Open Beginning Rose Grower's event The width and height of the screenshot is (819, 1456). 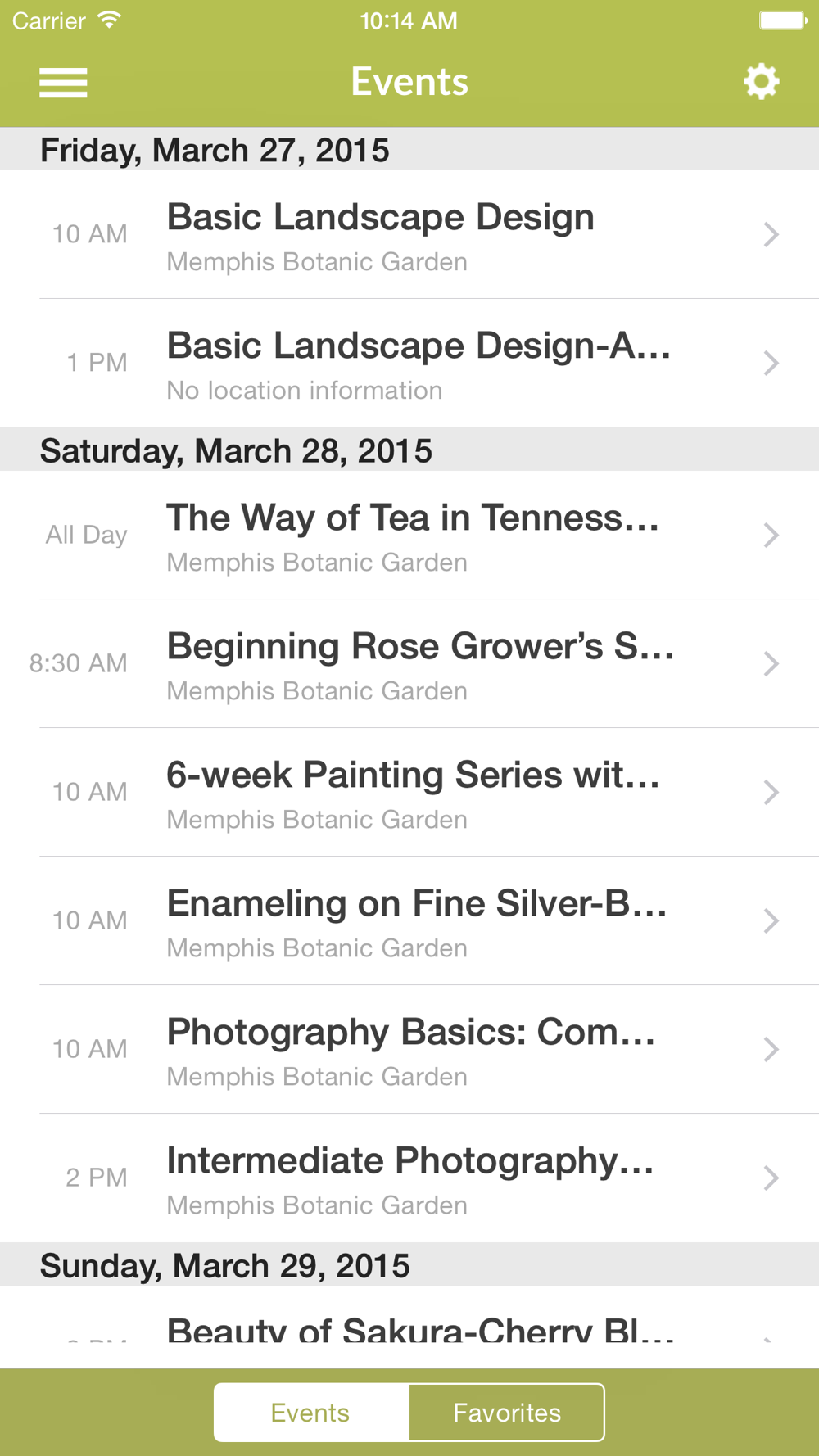pyautogui.click(x=409, y=664)
